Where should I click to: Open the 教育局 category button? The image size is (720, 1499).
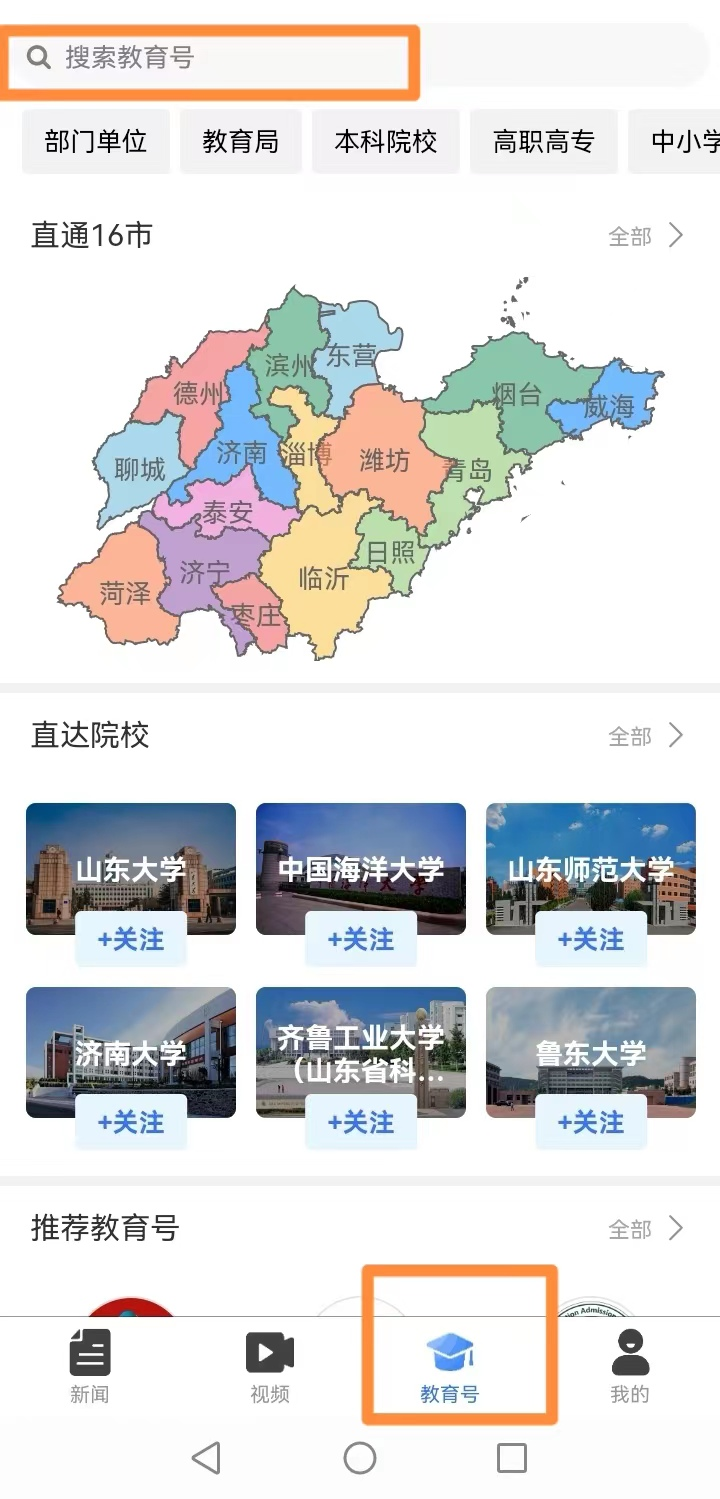coord(240,141)
